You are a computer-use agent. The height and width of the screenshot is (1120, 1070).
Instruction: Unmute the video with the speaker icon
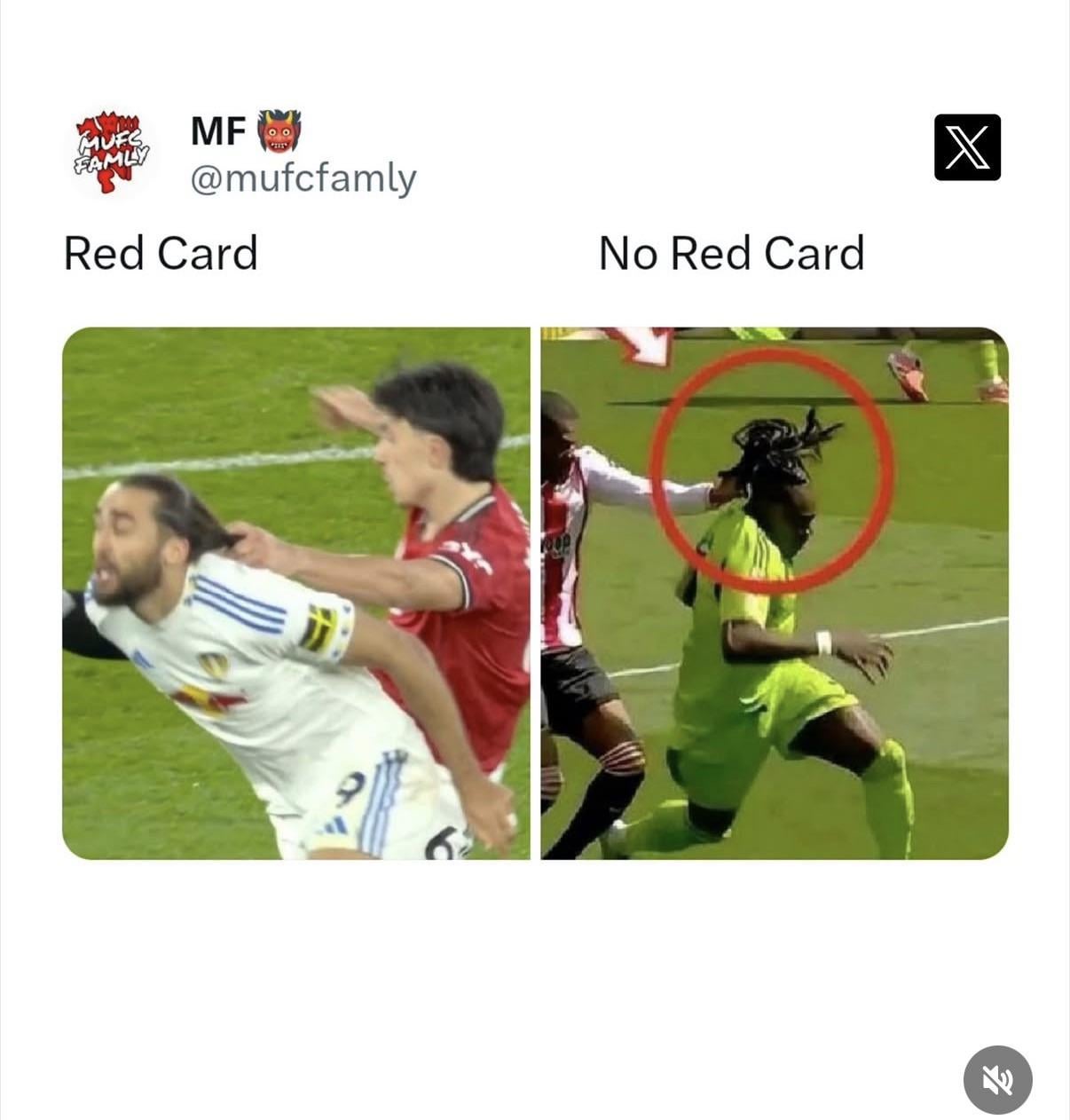[x=997, y=1079]
